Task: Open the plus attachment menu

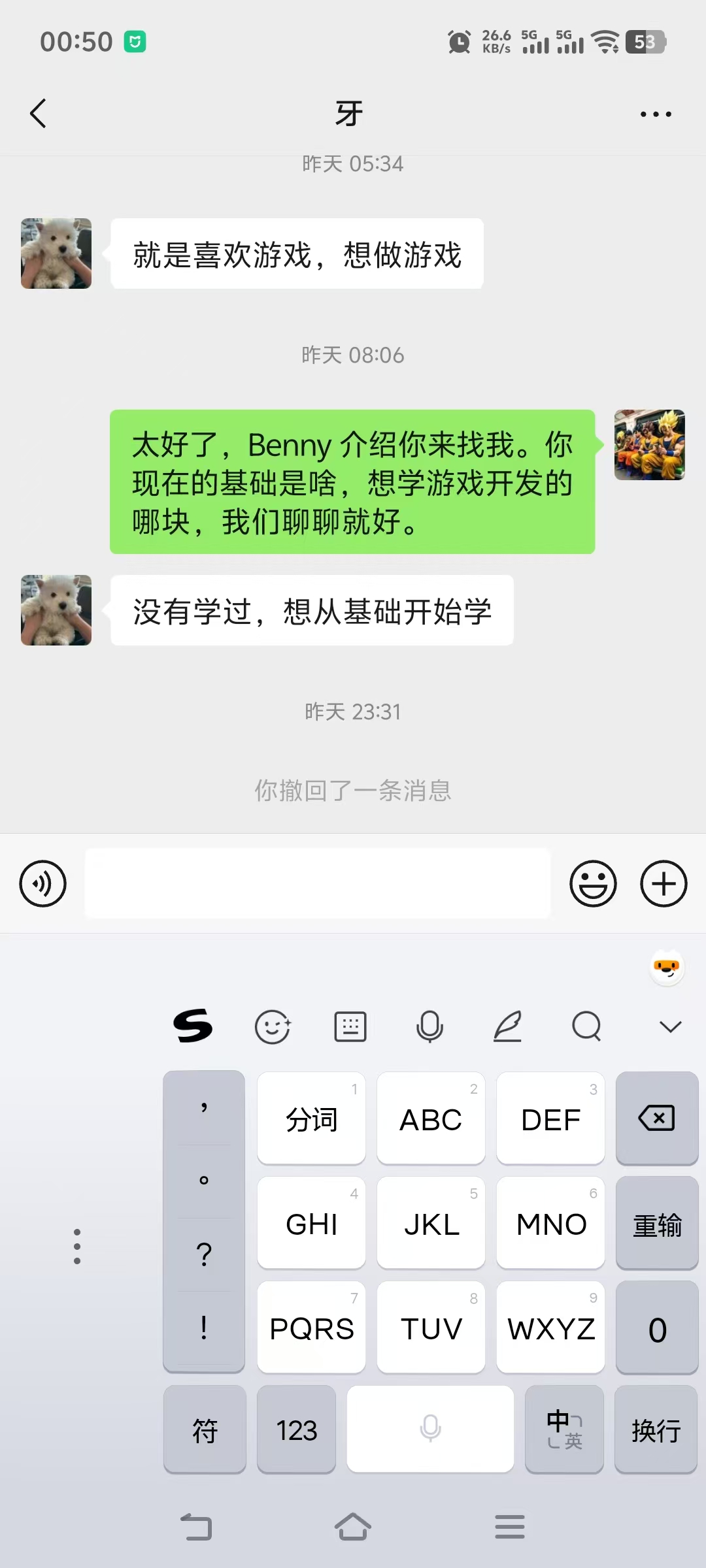Action: (x=664, y=883)
